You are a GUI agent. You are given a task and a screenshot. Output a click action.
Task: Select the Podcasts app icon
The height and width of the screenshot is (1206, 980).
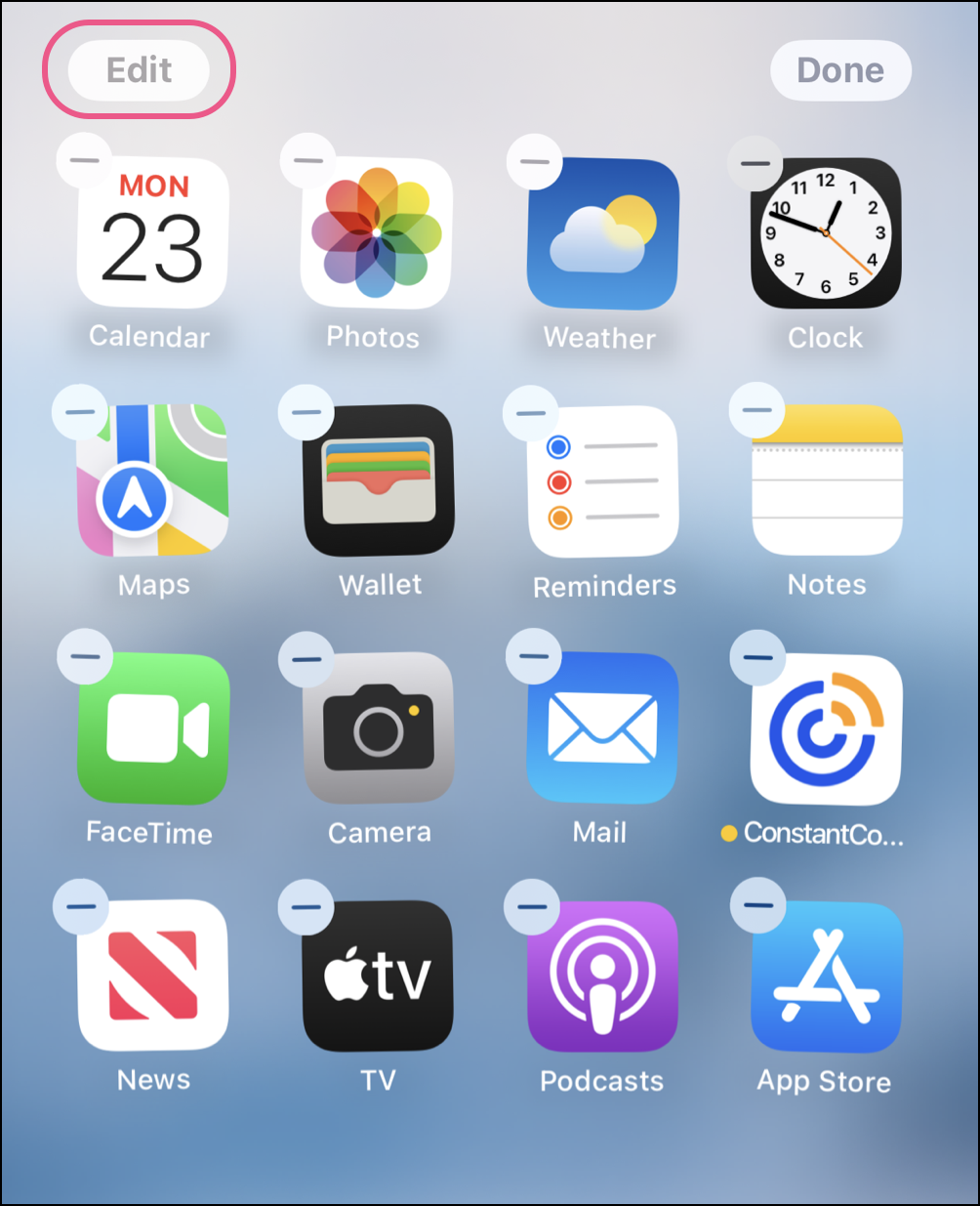pos(601,975)
